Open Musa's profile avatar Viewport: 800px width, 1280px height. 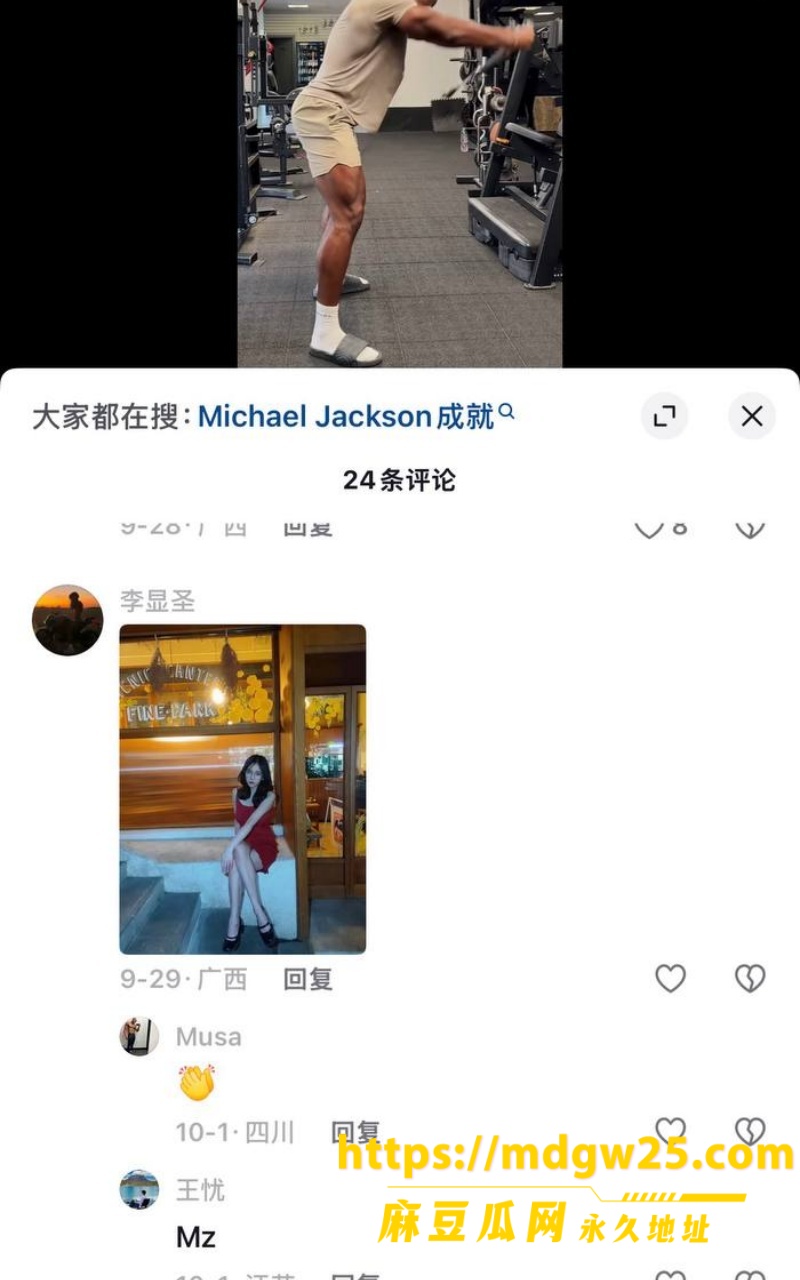tap(139, 1036)
